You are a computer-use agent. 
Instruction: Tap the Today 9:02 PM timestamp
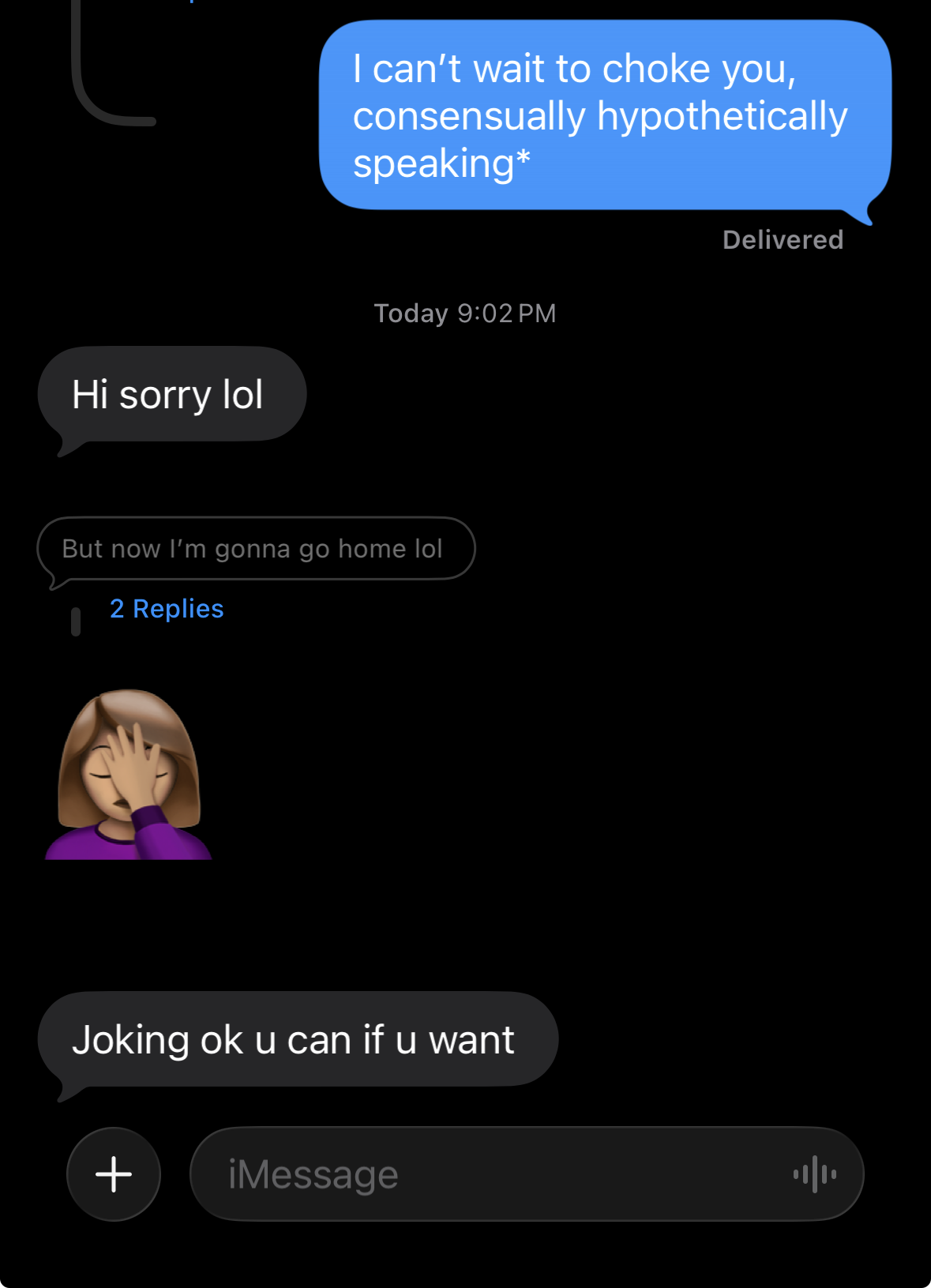[x=465, y=313]
